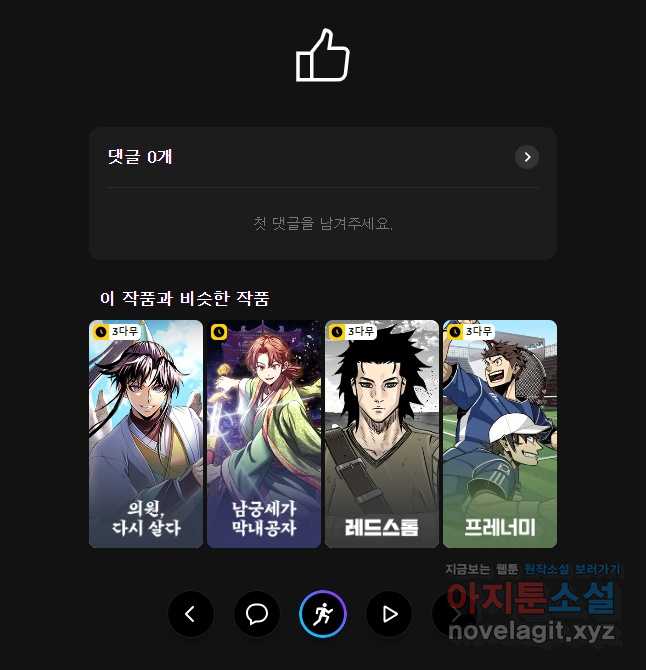Go to the previous episode arrow
Screen dimensions: 646x670
[x=191, y=614]
